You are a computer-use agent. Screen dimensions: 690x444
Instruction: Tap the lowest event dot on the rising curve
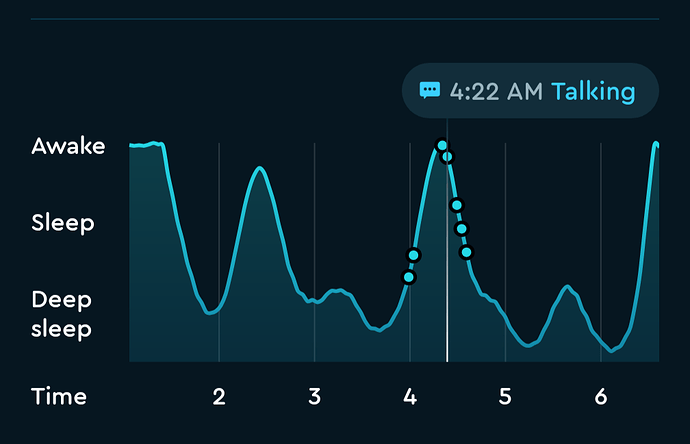tap(408, 277)
